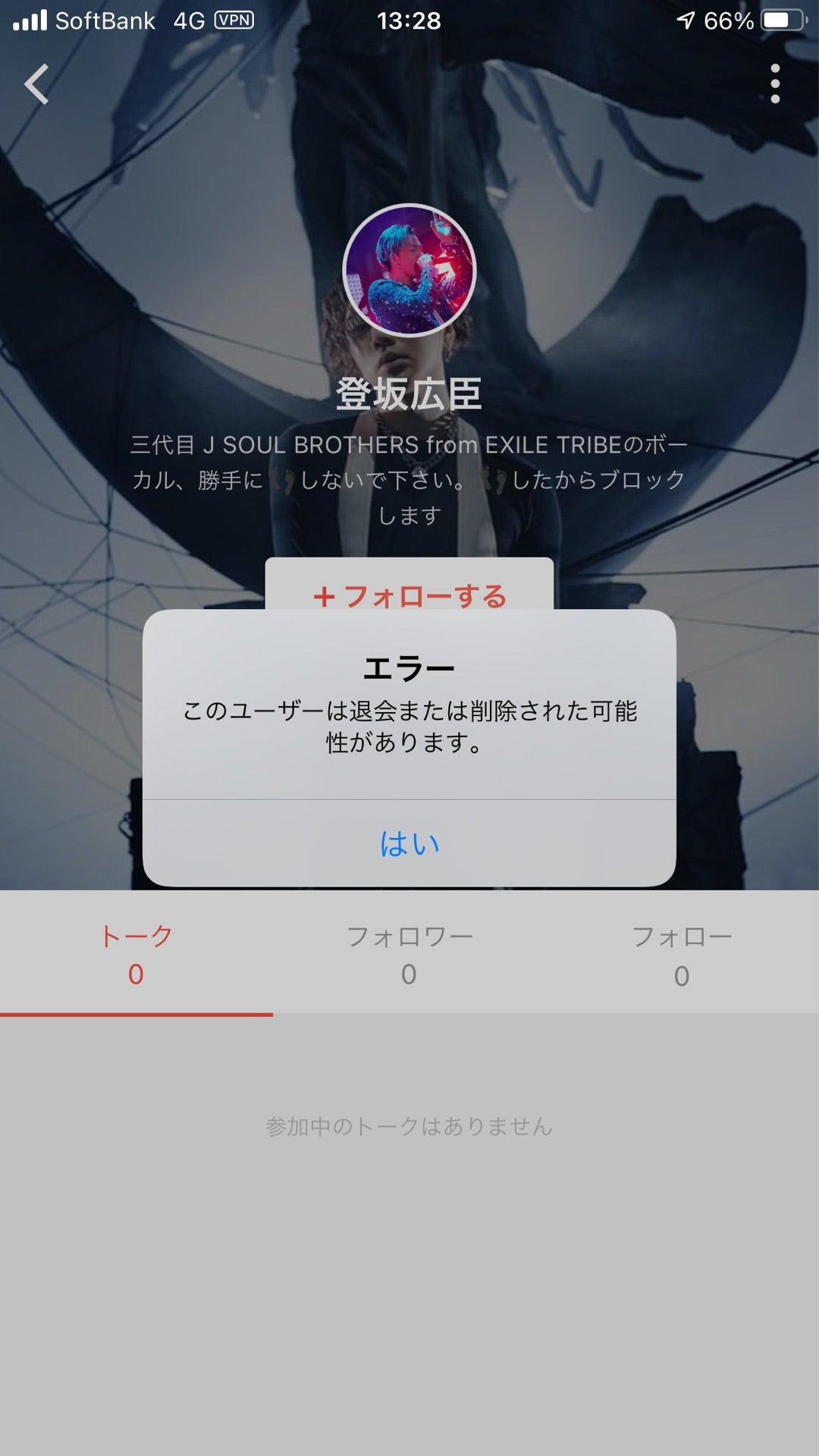Tap the clock showing 13:28
This screenshot has height=1456, width=819.
409,21
